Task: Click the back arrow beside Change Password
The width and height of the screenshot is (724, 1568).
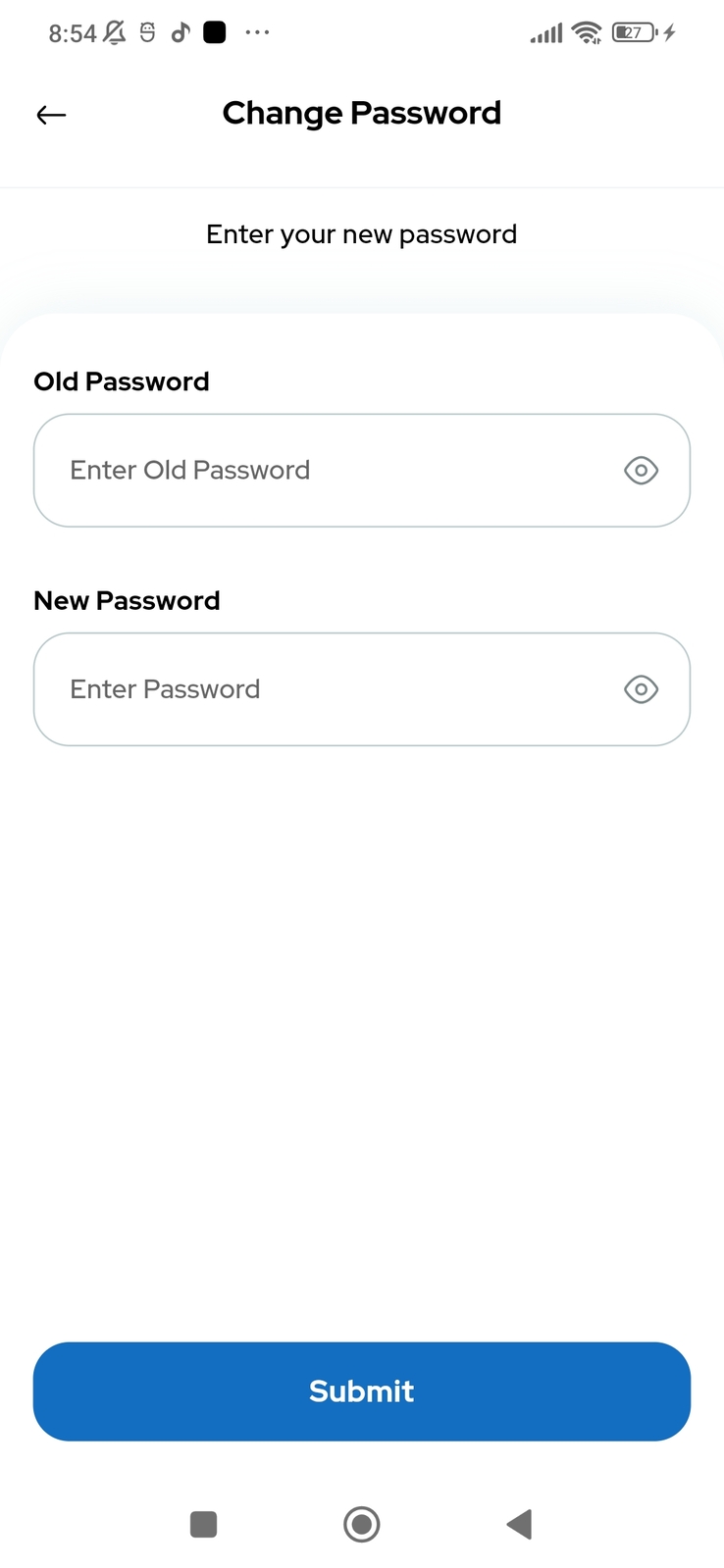Action: pyautogui.click(x=50, y=115)
